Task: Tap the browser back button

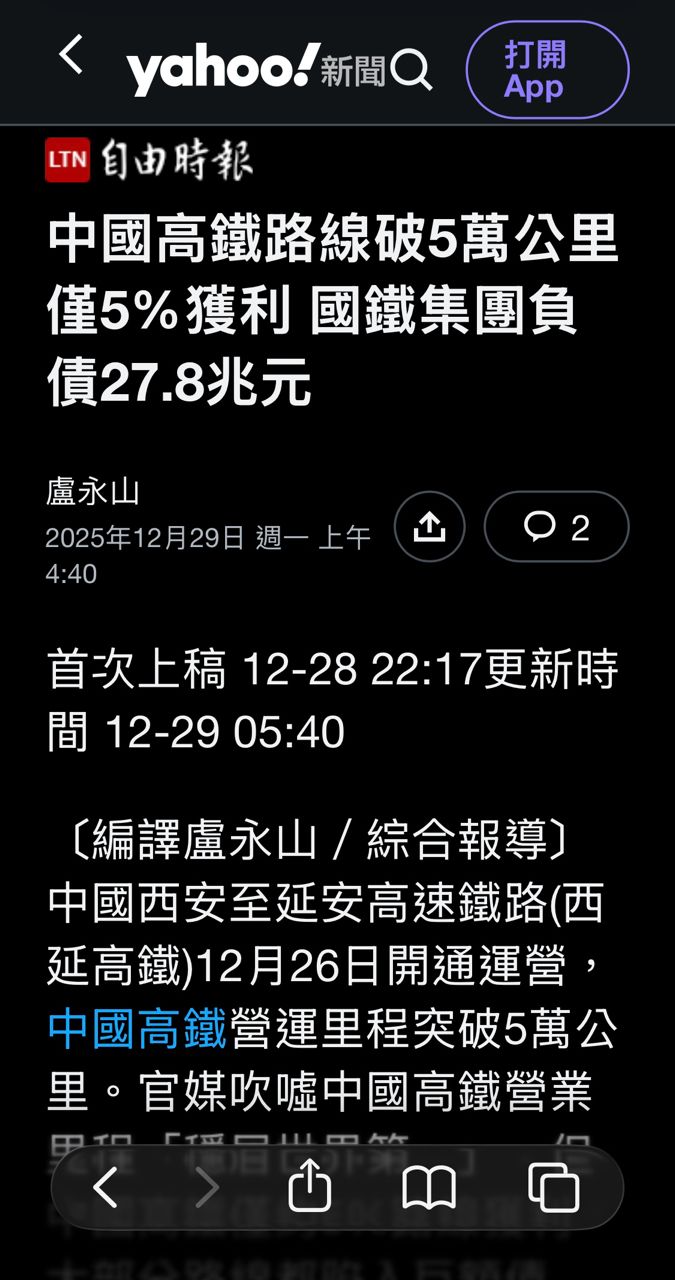Action: coord(105,1188)
